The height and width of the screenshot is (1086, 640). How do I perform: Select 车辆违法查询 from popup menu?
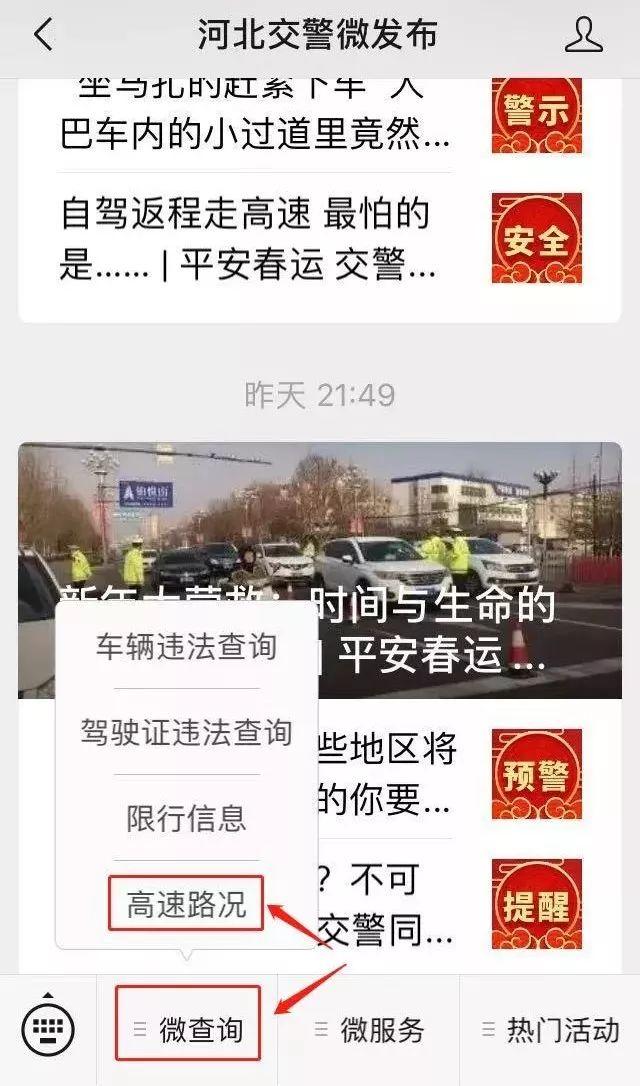pyautogui.click(x=186, y=647)
